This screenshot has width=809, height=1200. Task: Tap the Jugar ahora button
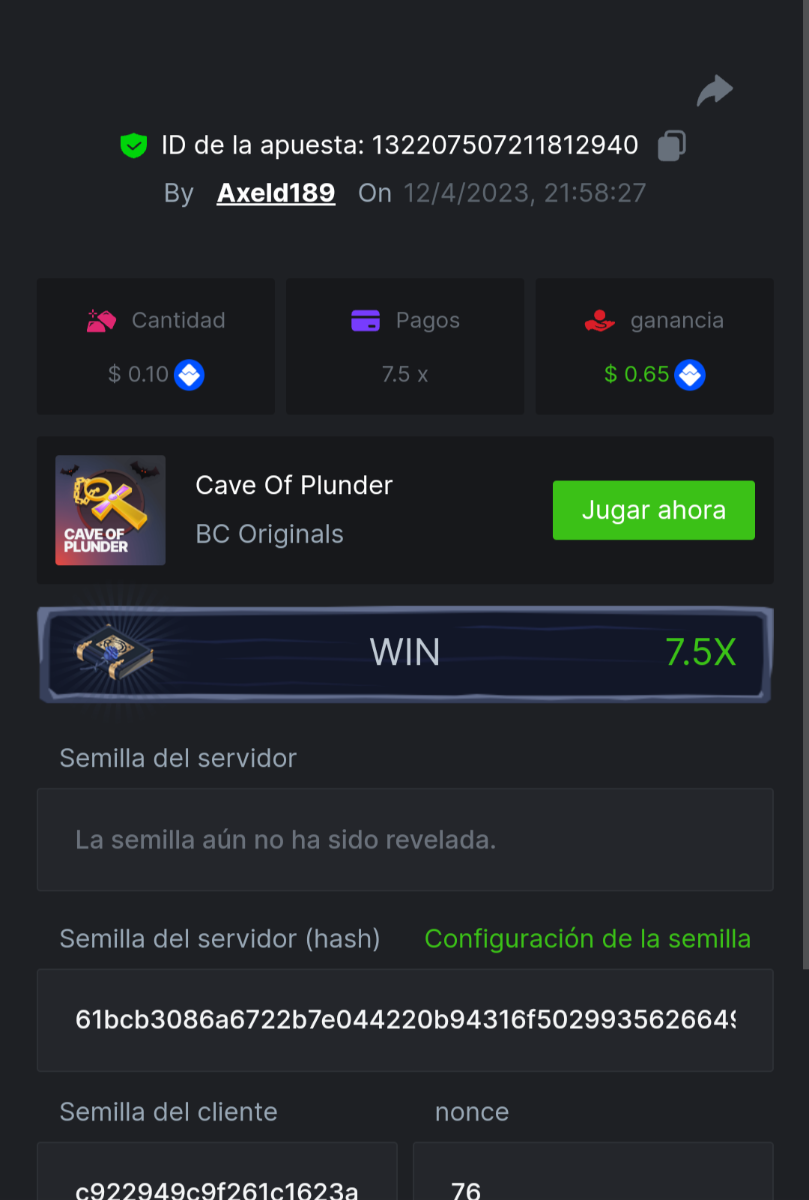point(653,510)
